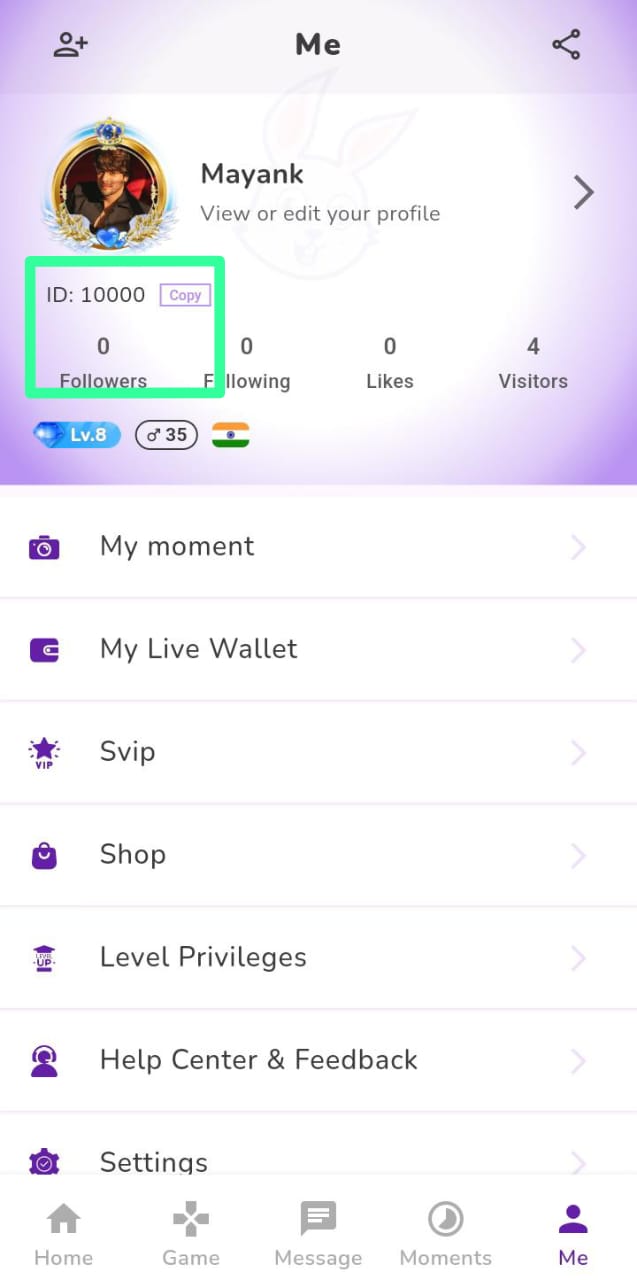Tap the Me tab
This screenshot has height=1280, width=637.
tap(573, 1234)
